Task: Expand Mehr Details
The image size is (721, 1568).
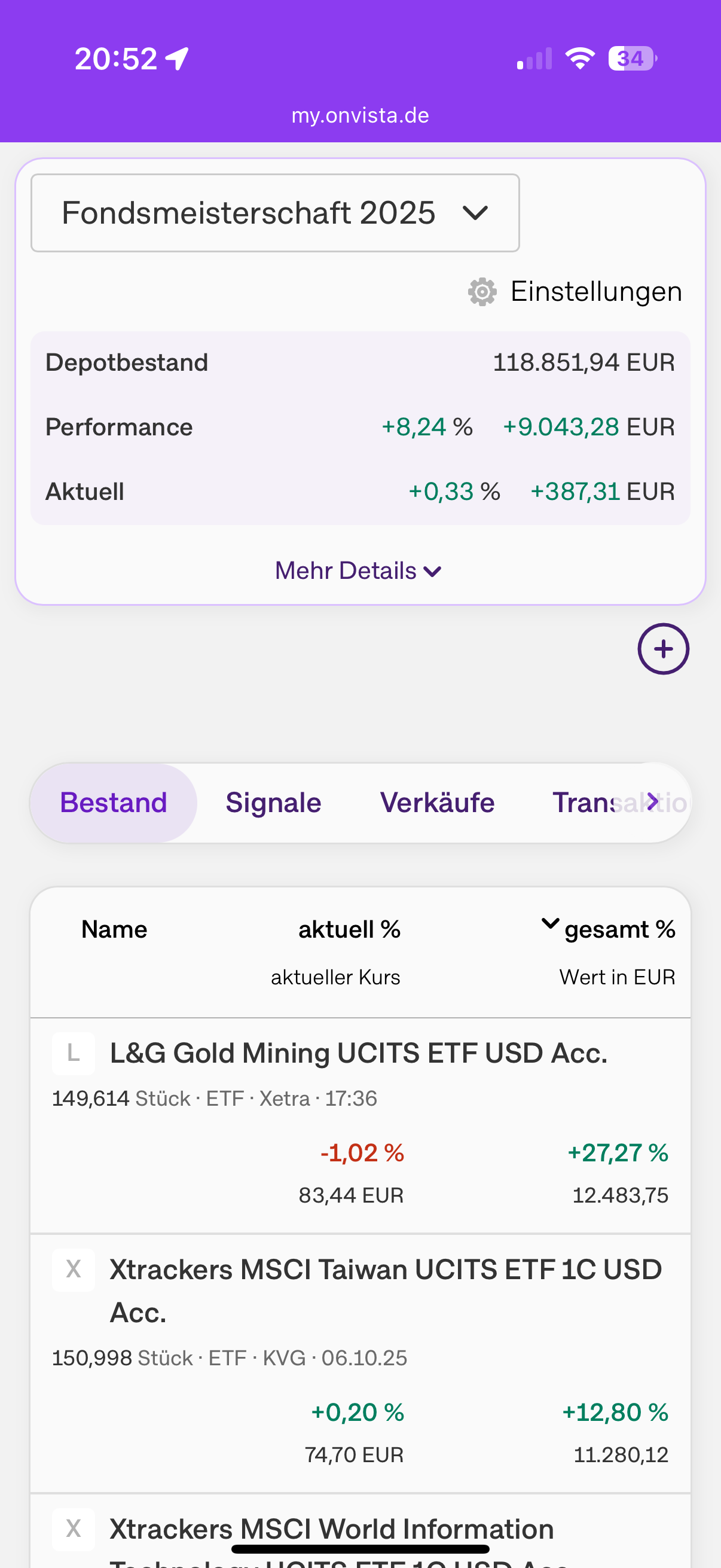Action: [x=358, y=571]
